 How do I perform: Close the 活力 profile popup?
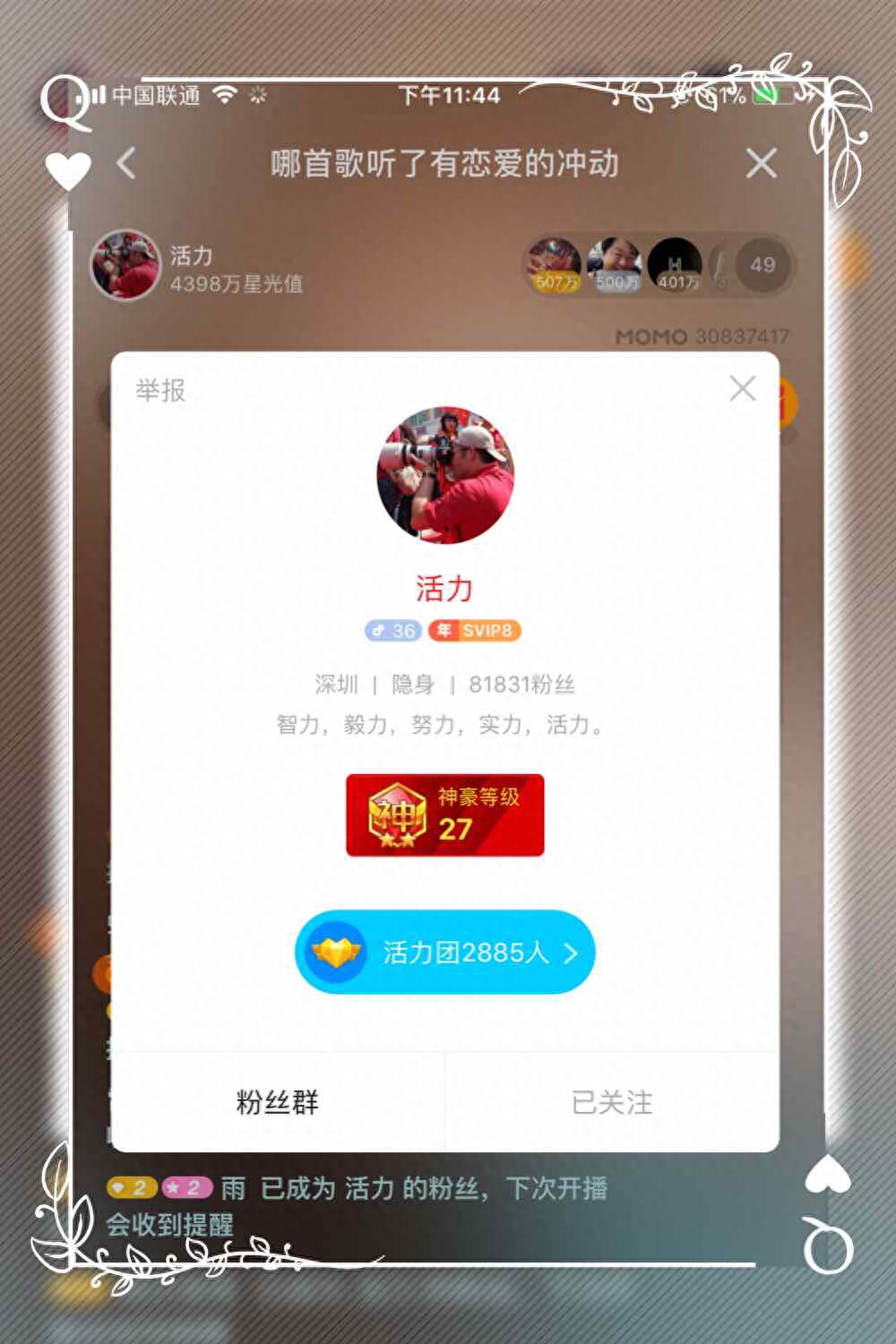[x=743, y=389]
